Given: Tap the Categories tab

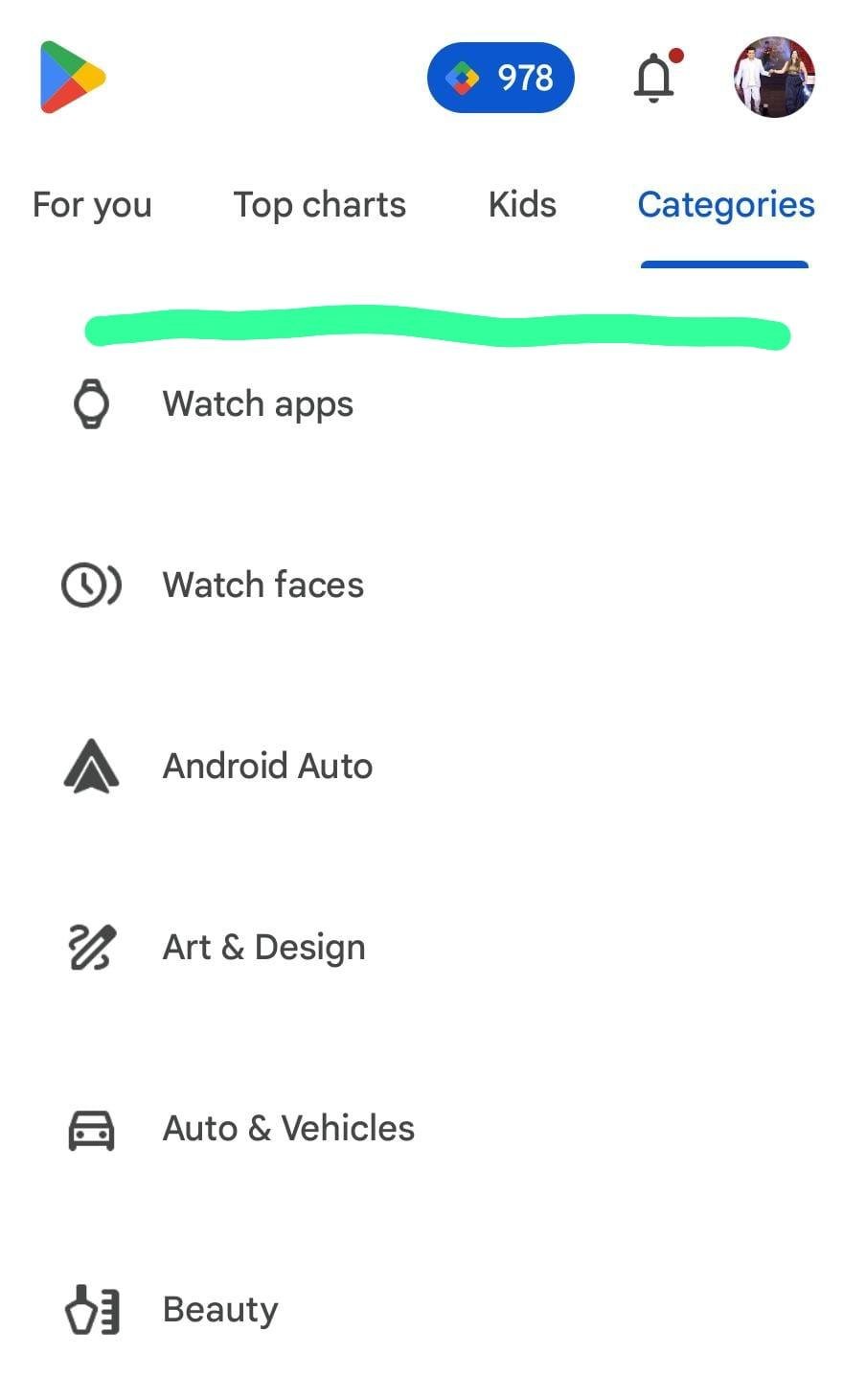Looking at the screenshot, I should [x=725, y=205].
